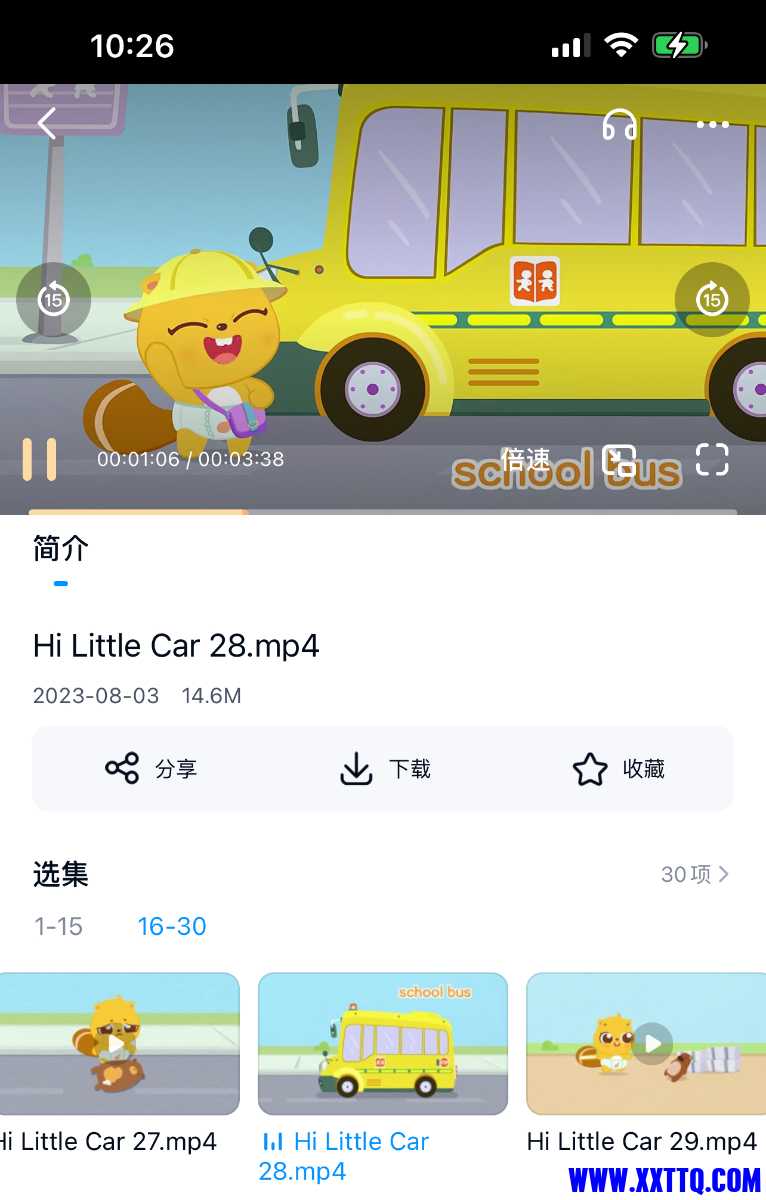Open the Hi Little Car 28.mp4 thumbnail
This screenshot has width=766, height=1200.
(x=383, y=1043)
